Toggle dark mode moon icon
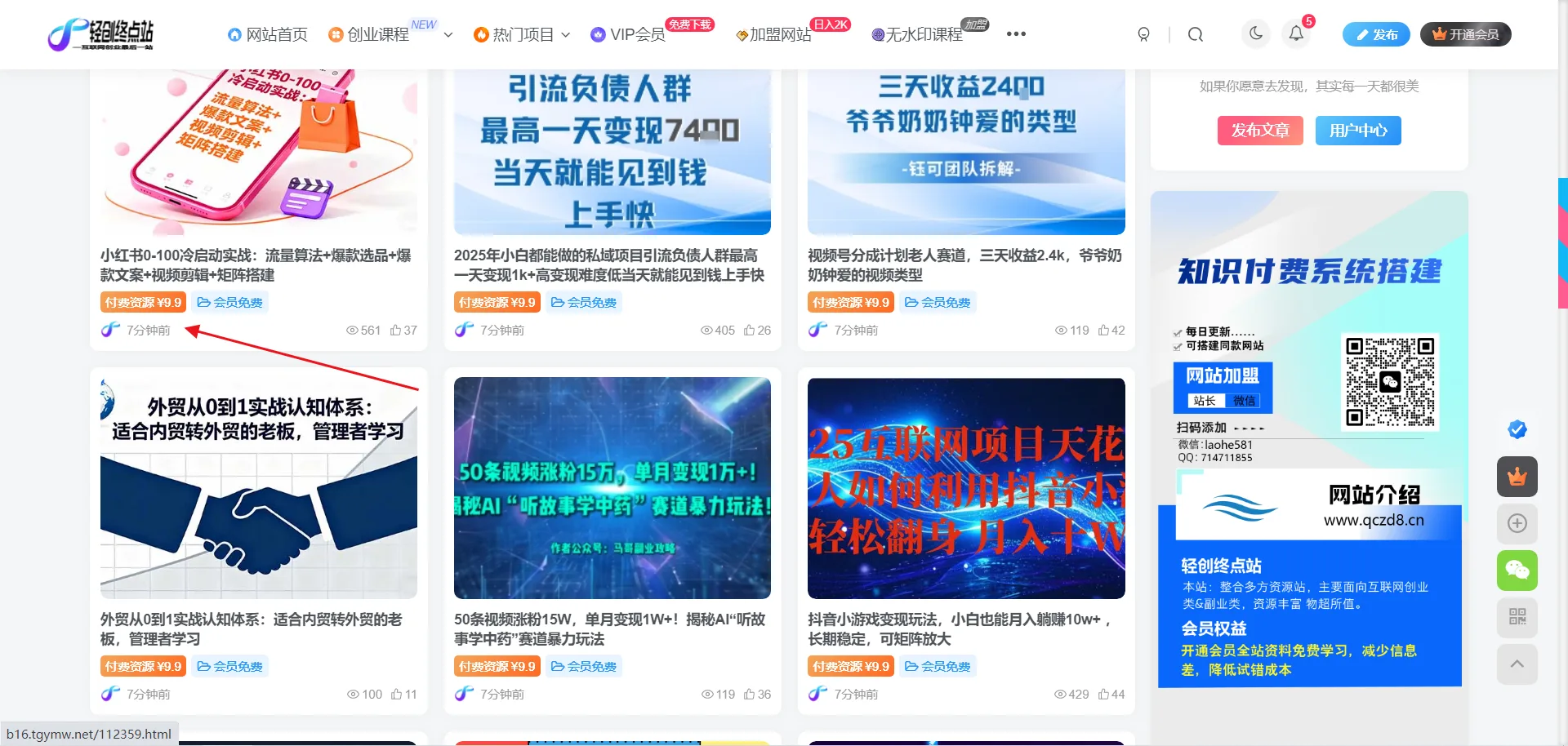 1256,33
